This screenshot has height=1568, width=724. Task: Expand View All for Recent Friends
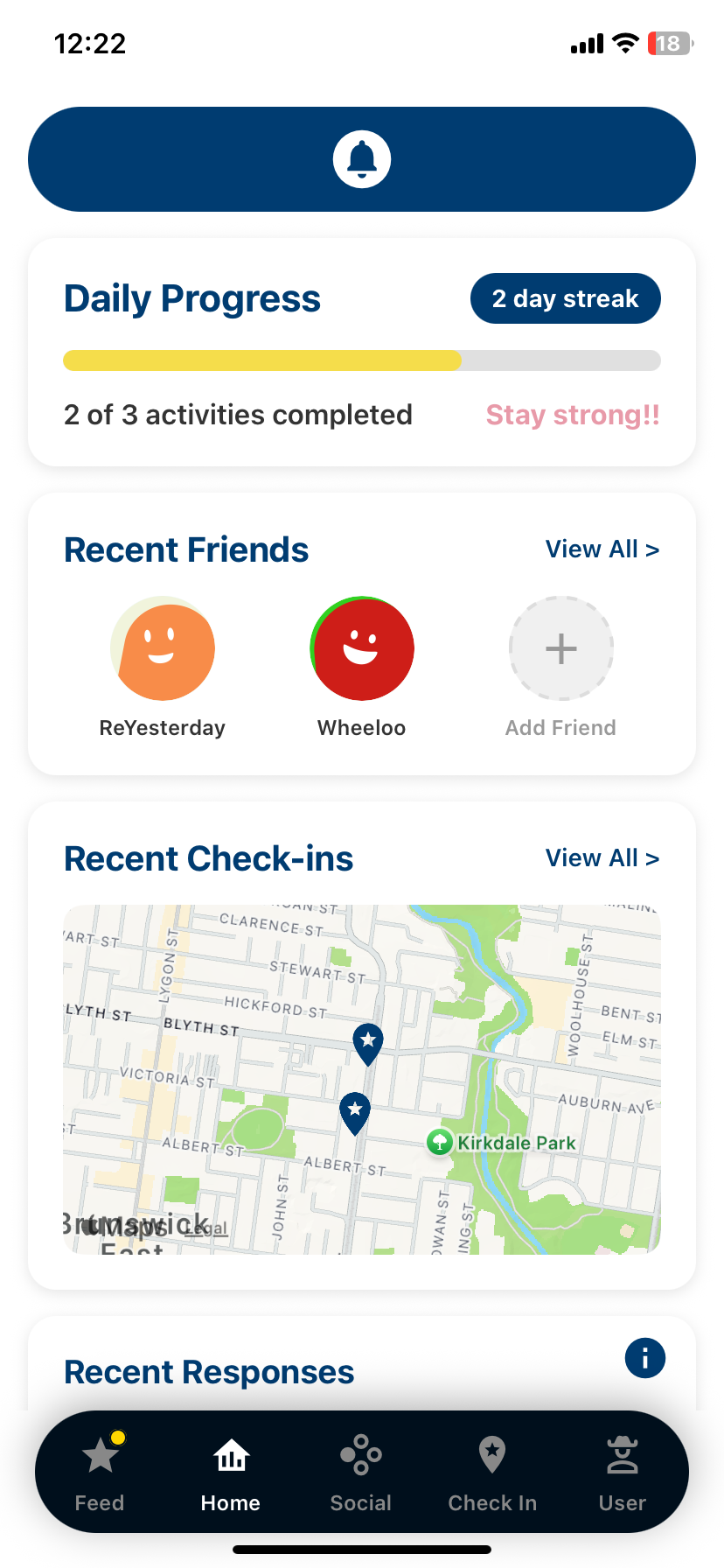602,549
